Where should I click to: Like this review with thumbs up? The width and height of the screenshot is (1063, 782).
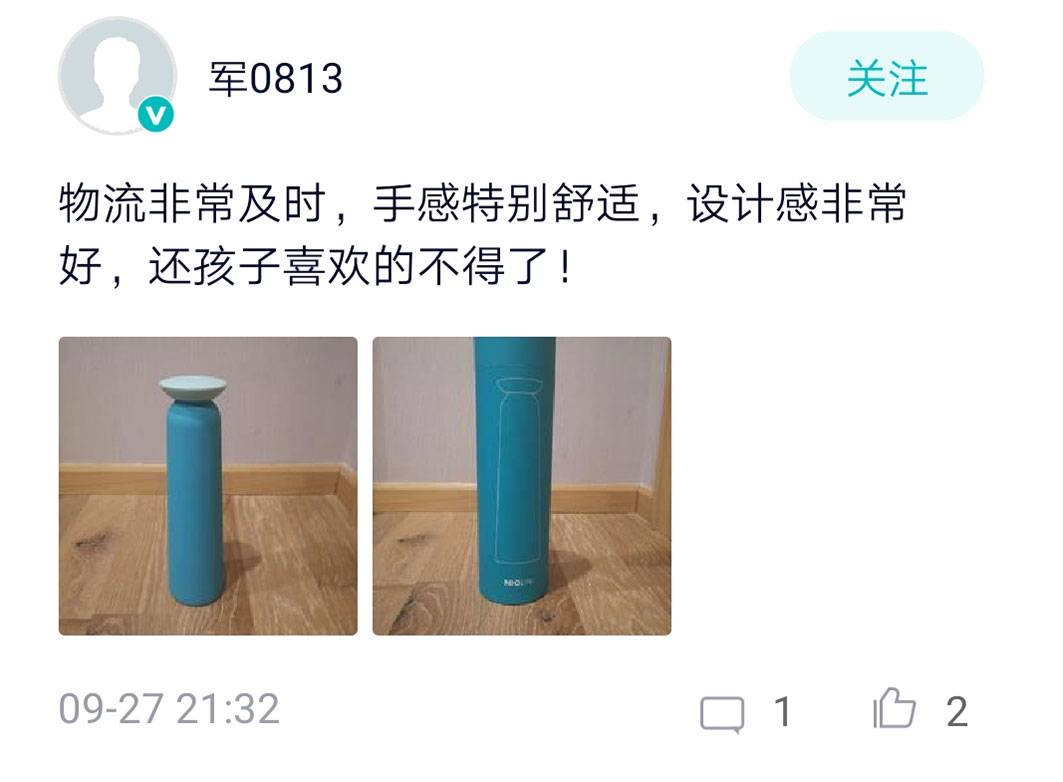tap(894, 710)
